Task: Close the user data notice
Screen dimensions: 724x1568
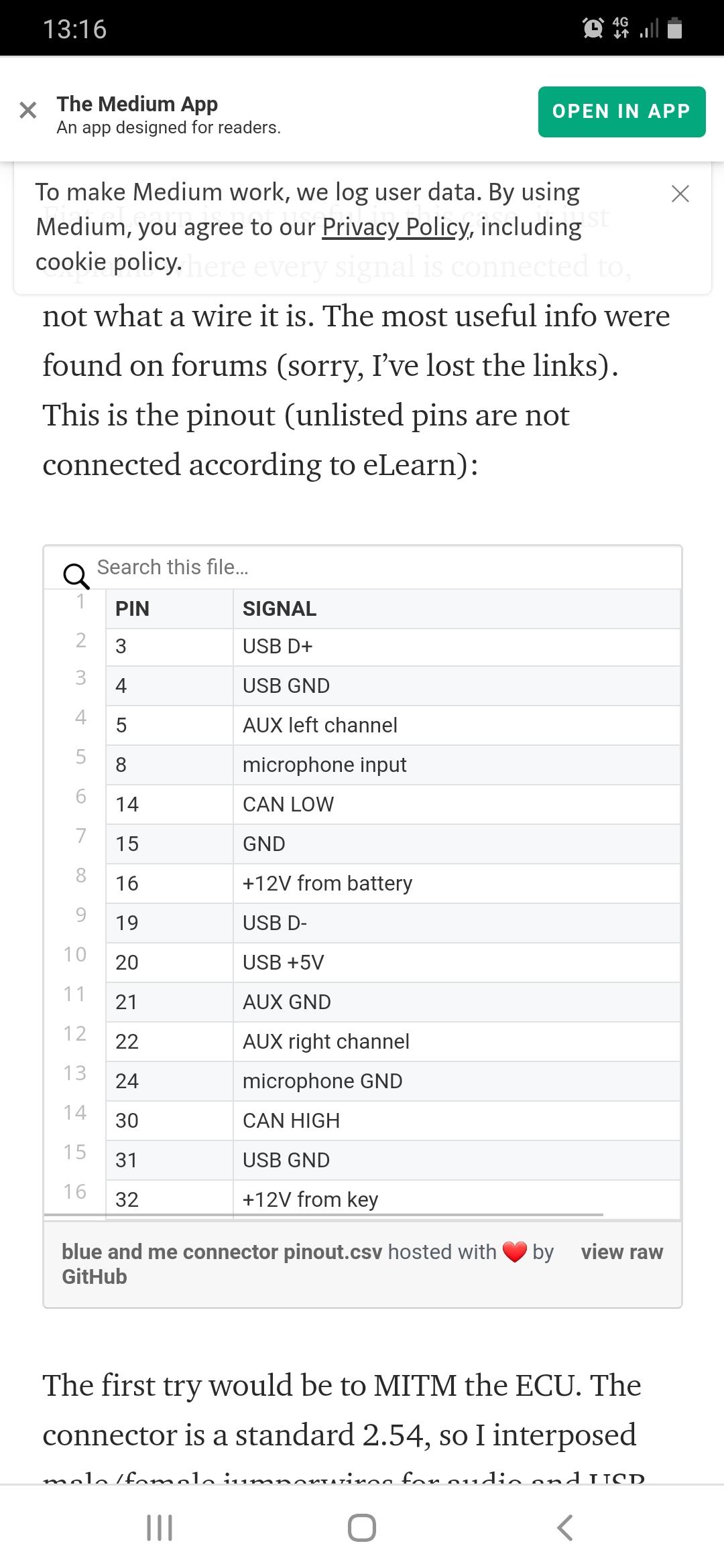Action: [680, 194]
